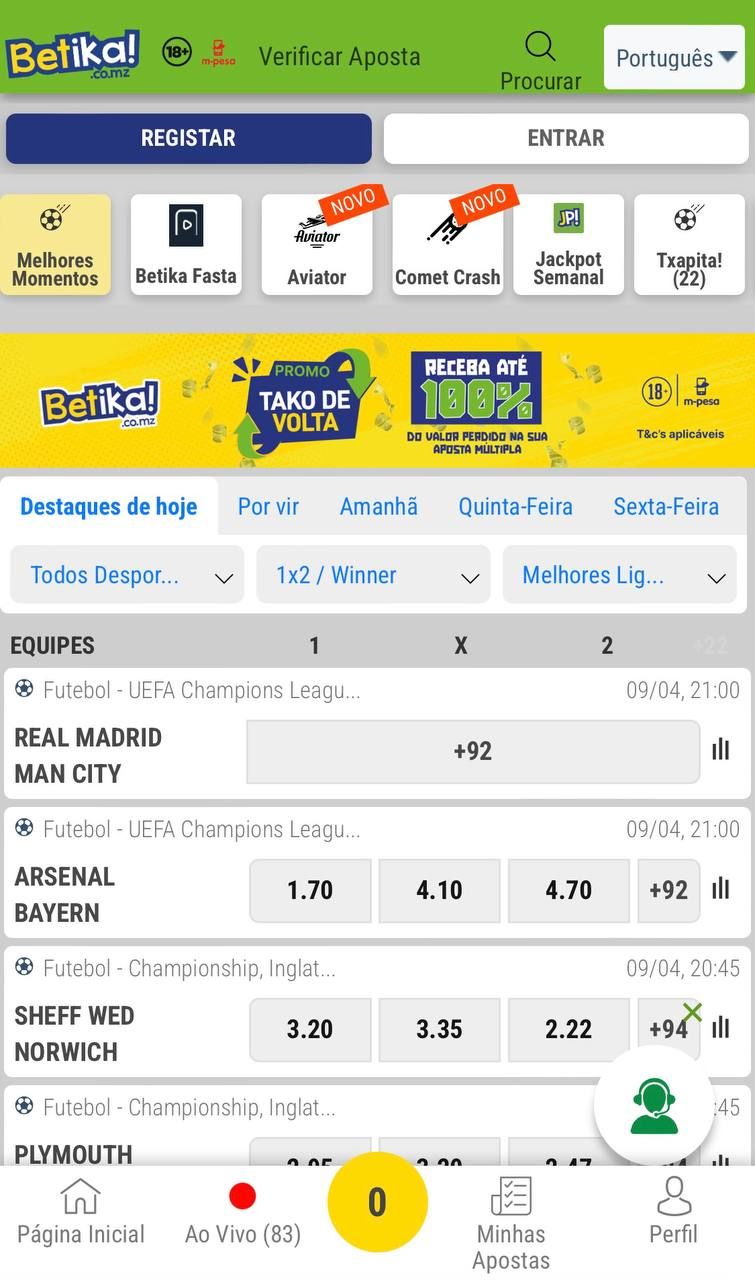Open the Procurar search icon
Image resolution: width=755 pixels, height=1280 pixels.
pos(540,48)
